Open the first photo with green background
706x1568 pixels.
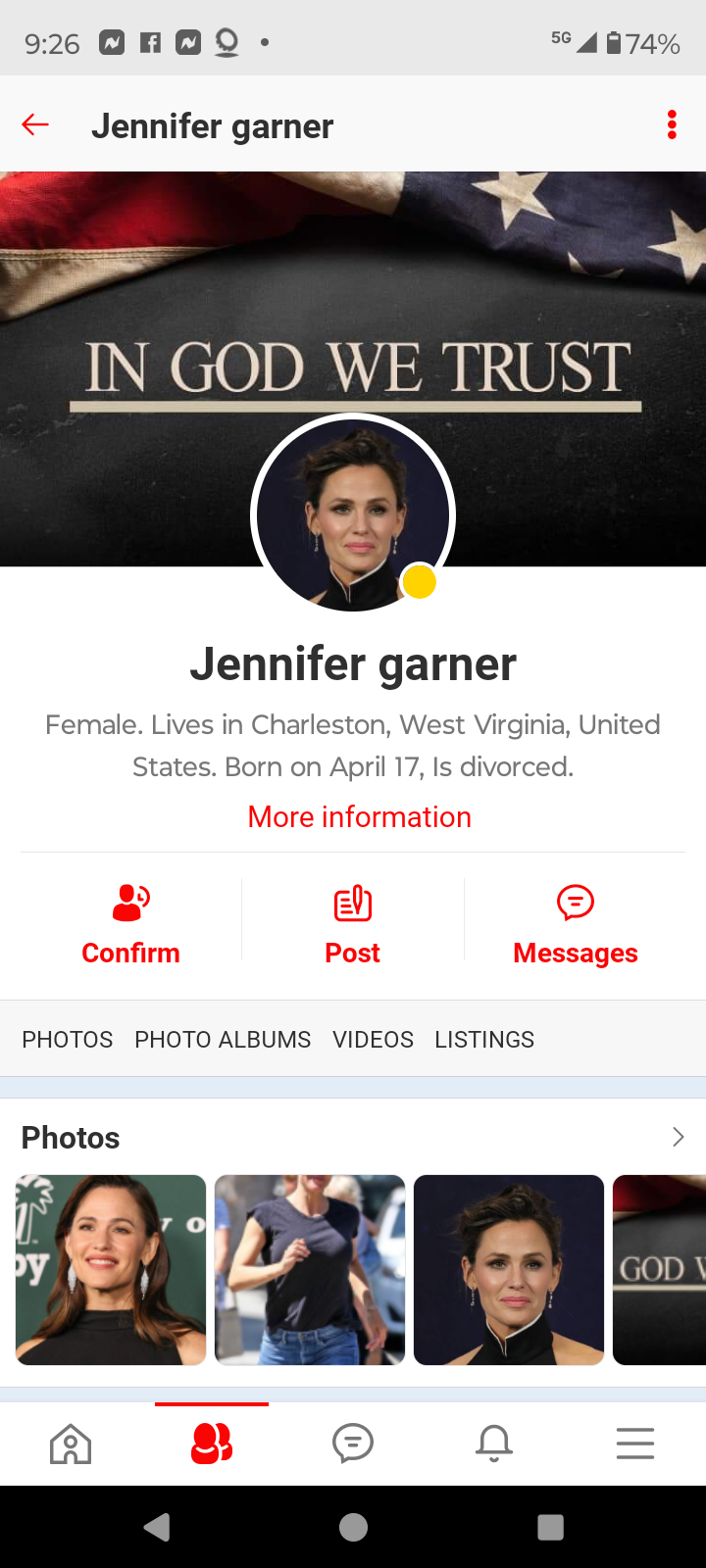[x=111, y=1269]
